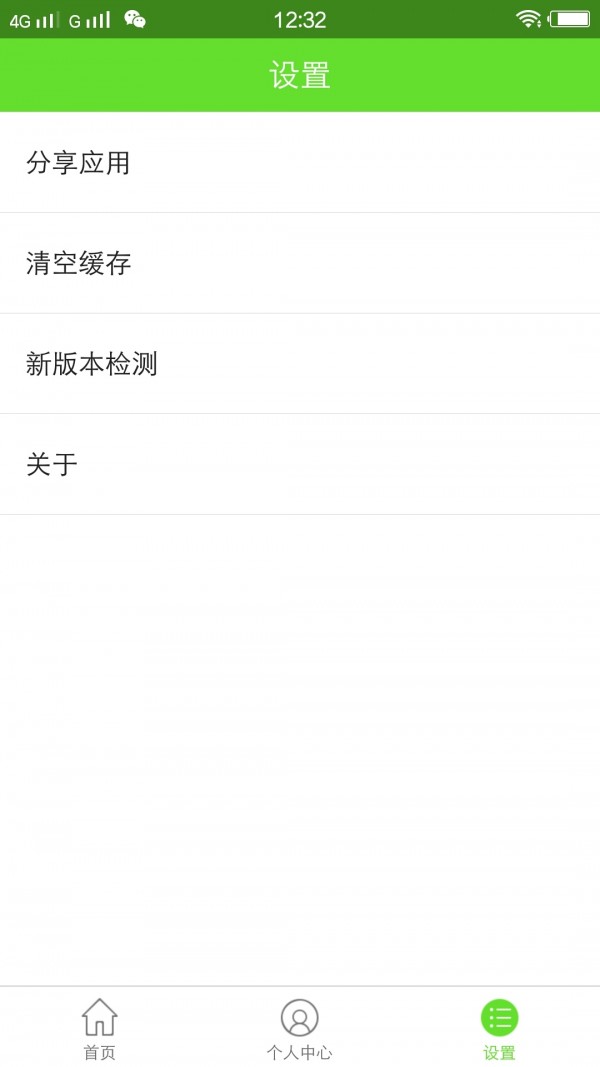Open the 分享应用 row
600x1067 pixels.
tap(300, 163)
